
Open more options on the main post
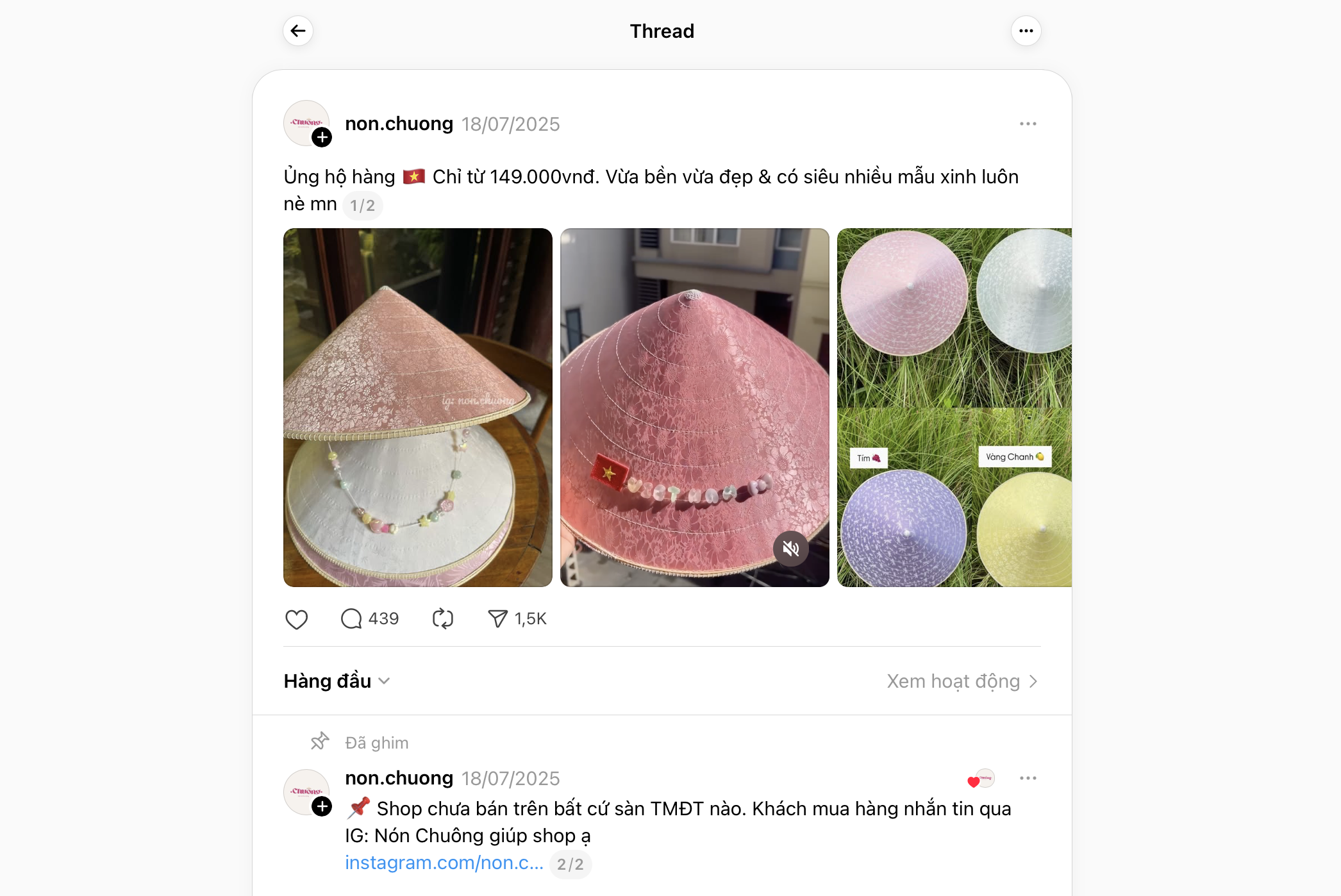coord(1028,124)
